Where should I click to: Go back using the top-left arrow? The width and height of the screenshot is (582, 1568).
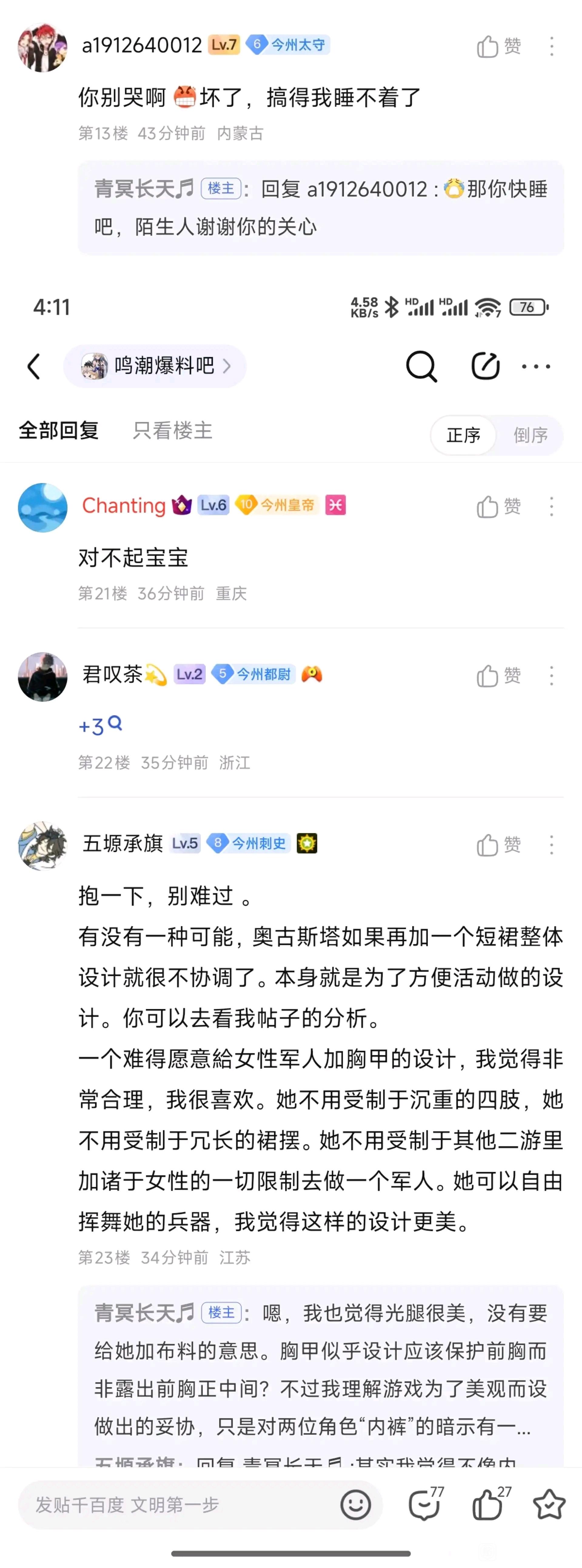coord(34,366)
